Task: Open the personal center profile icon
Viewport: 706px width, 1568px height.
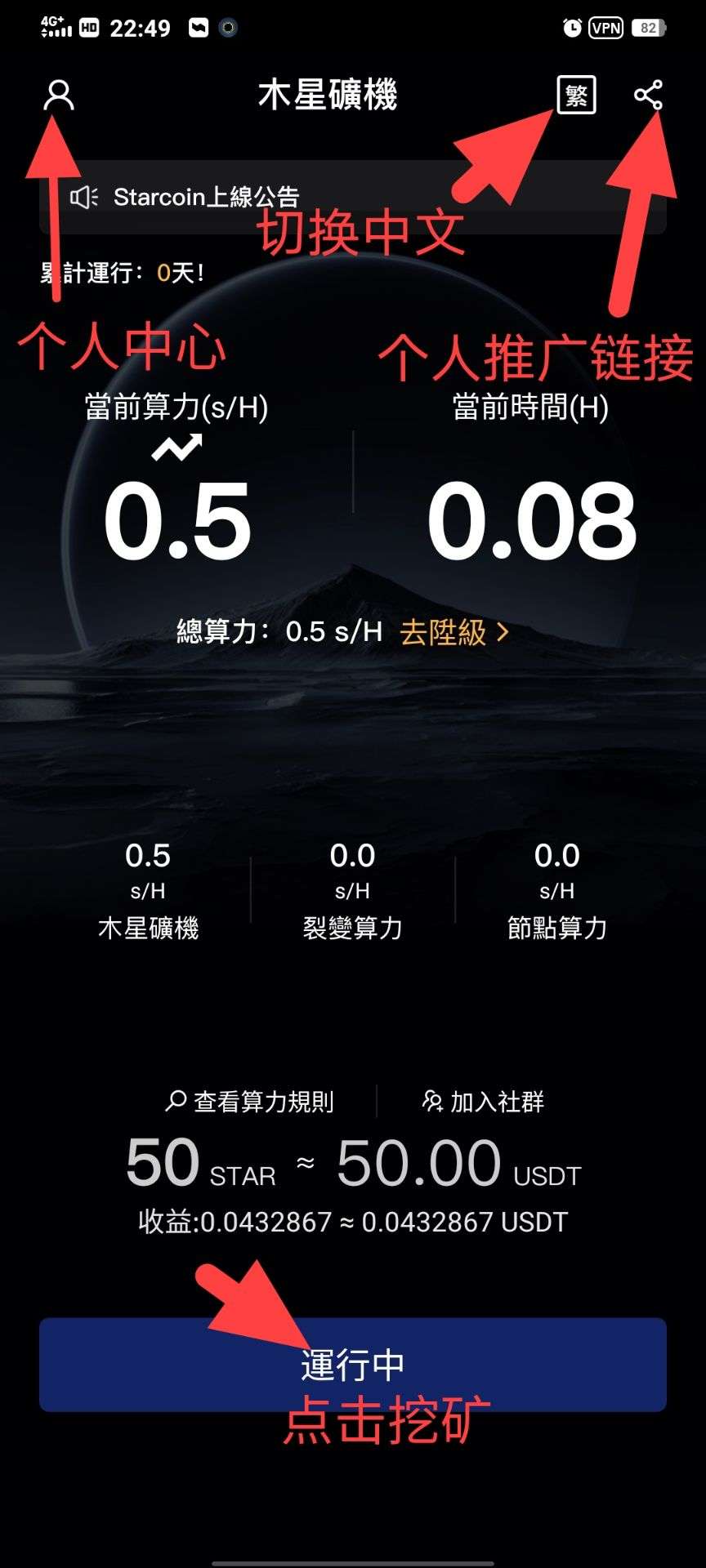Action: point(58,96)
